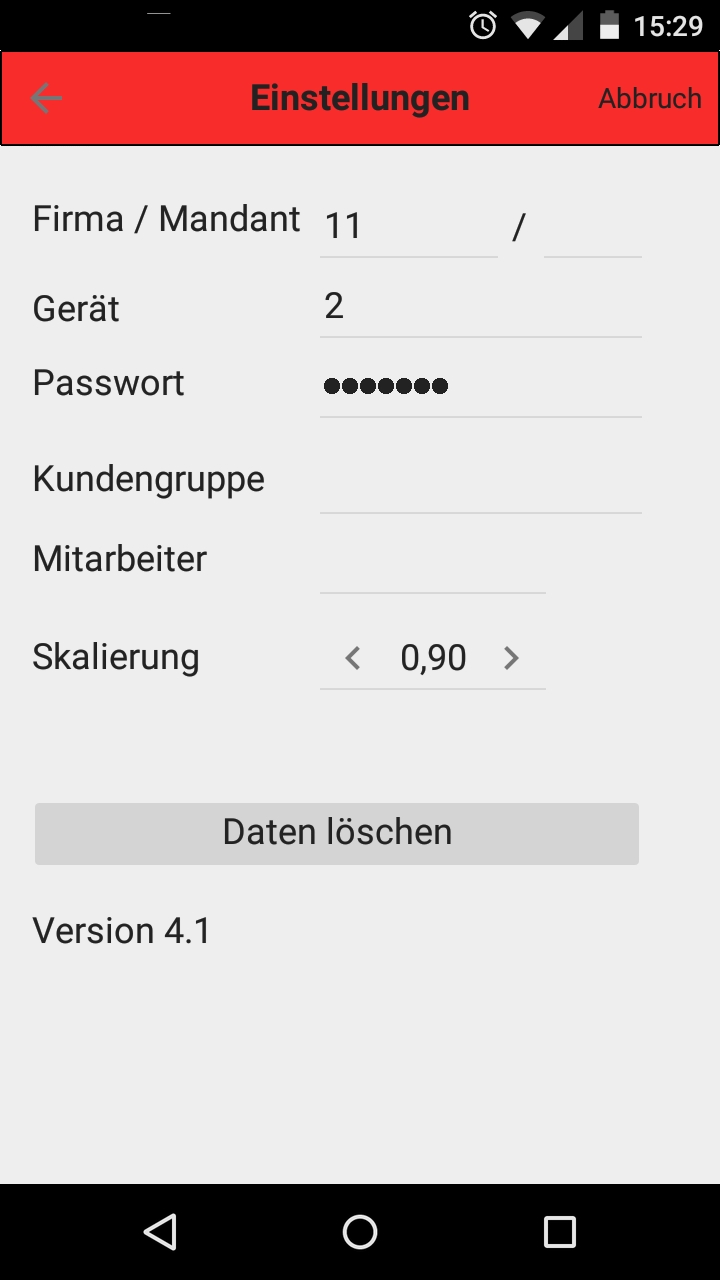Decrease Skalierung with the left arrow
The height and width of the screenshot is (1280, 720).
[352, 658]
